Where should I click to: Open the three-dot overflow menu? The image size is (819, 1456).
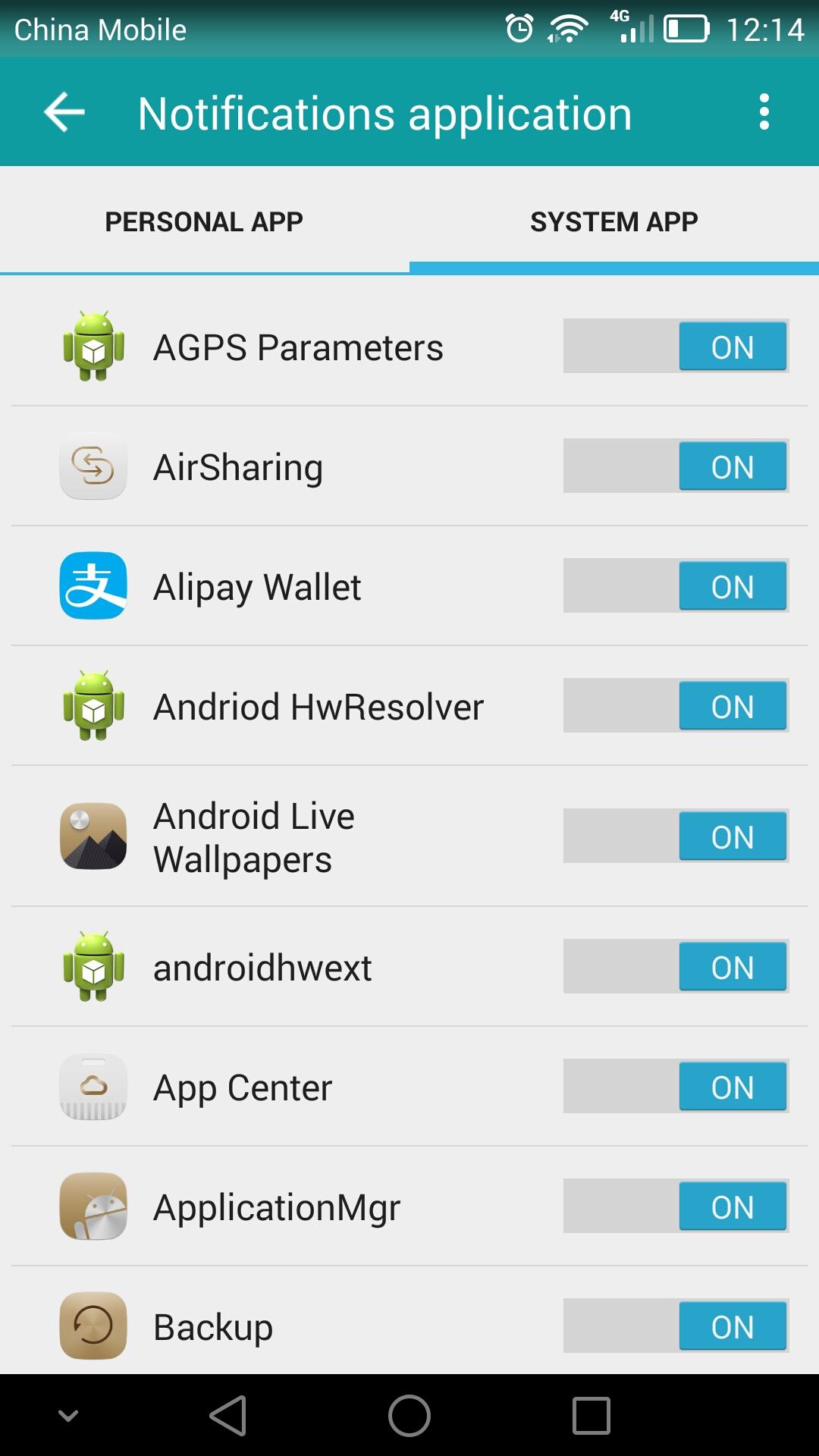[764, 112]
